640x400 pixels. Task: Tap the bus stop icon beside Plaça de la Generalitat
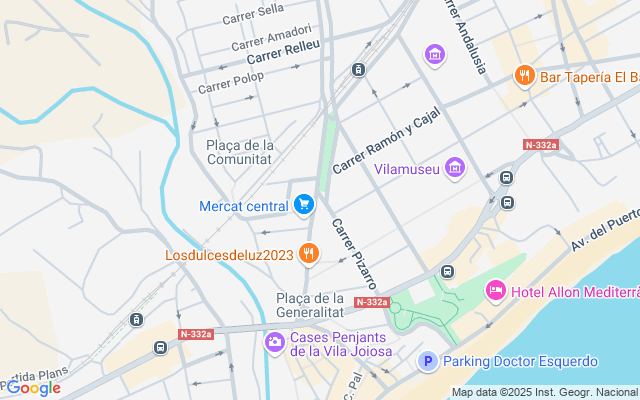coord(447,271)
